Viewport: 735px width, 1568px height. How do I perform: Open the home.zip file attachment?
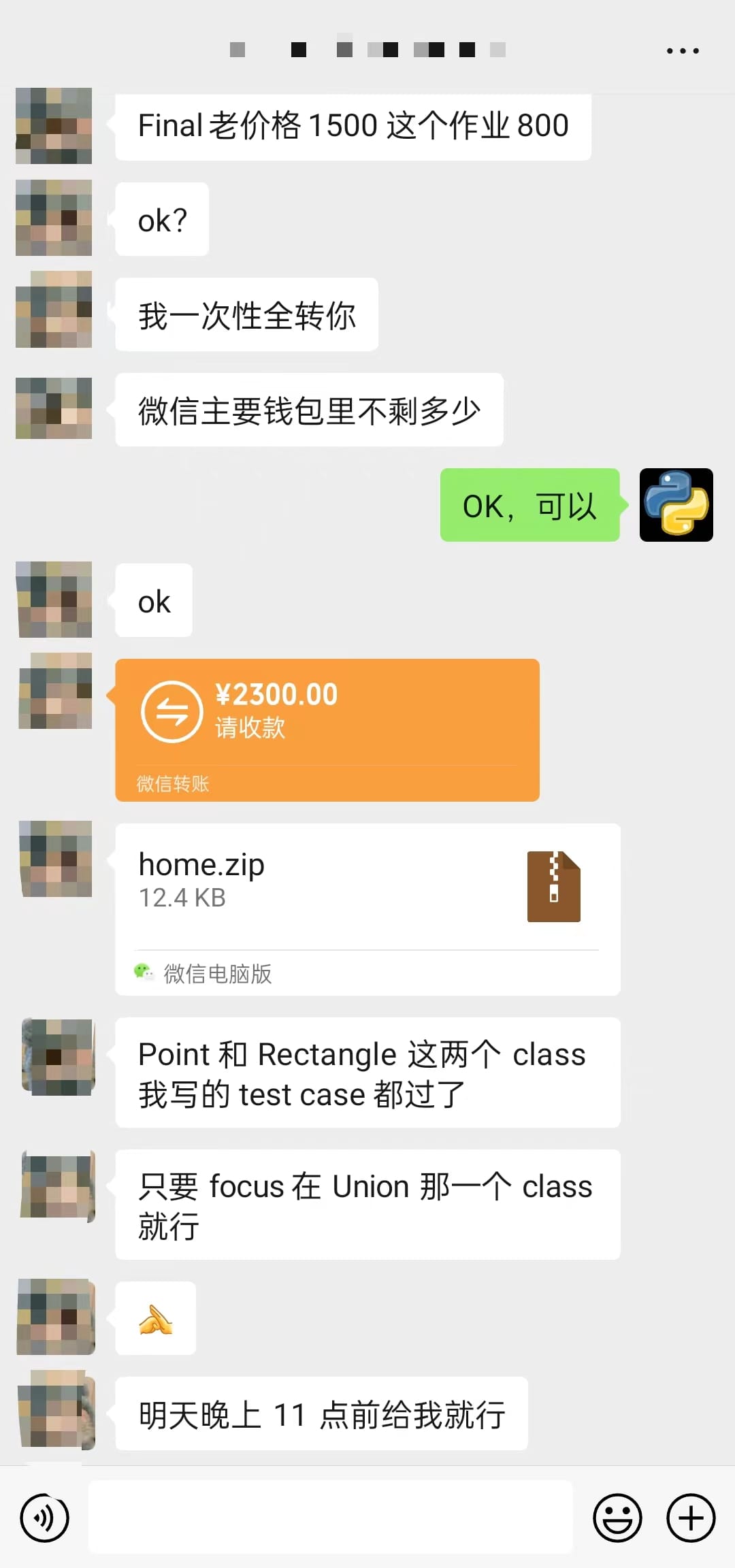367,909
